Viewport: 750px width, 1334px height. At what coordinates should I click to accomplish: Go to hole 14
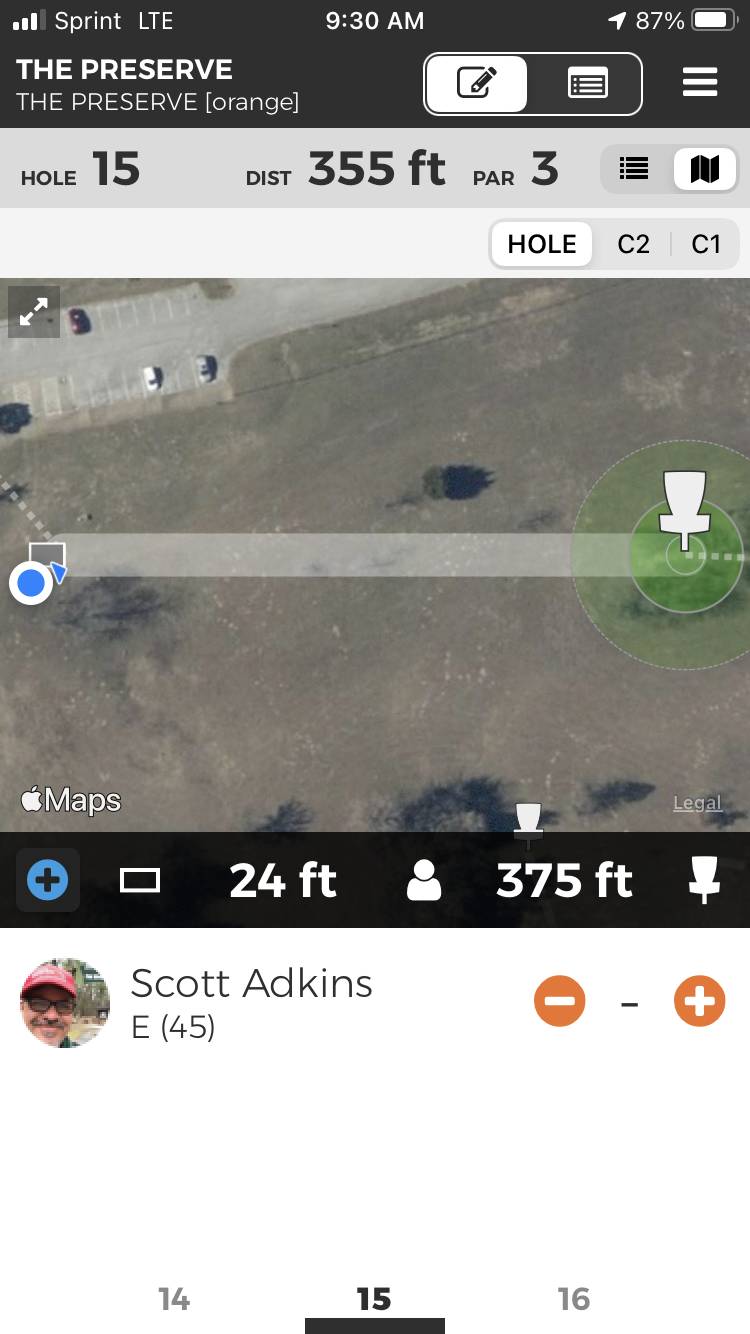click(x=174, y=1298)
